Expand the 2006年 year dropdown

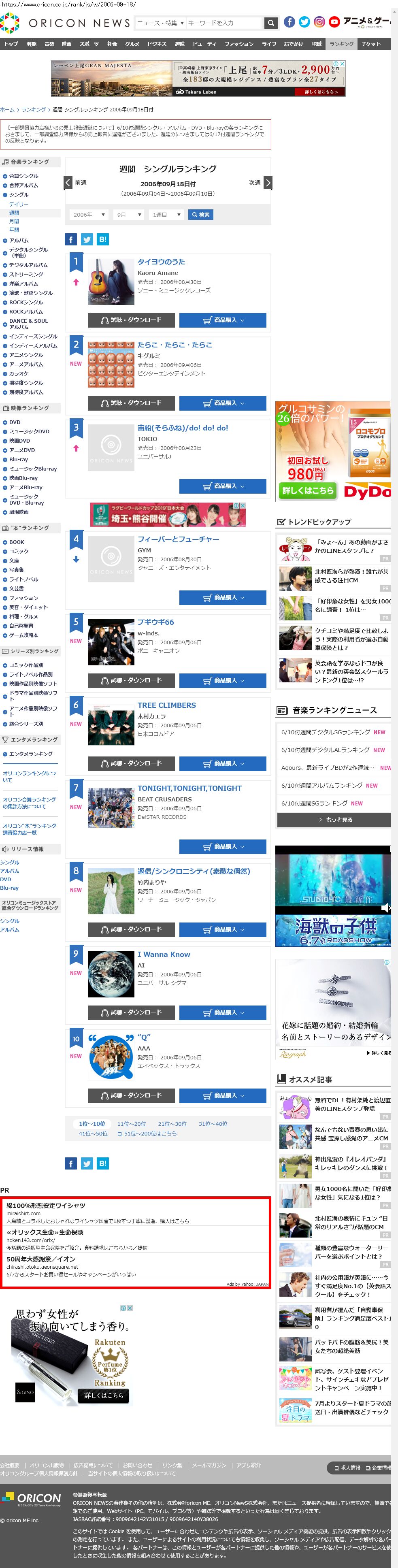click(x=89, y=215)
